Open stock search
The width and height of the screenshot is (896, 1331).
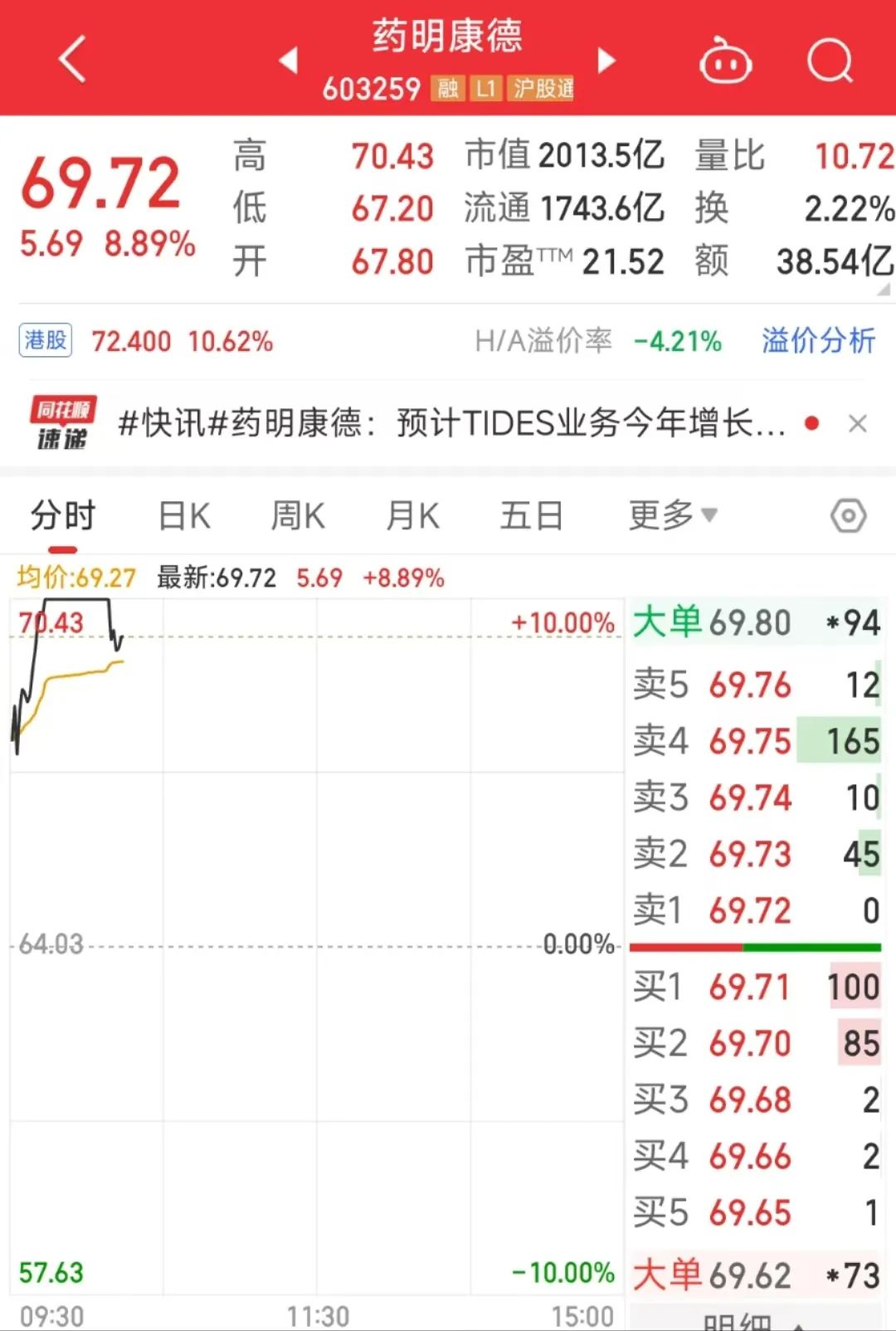coord(830,61)
